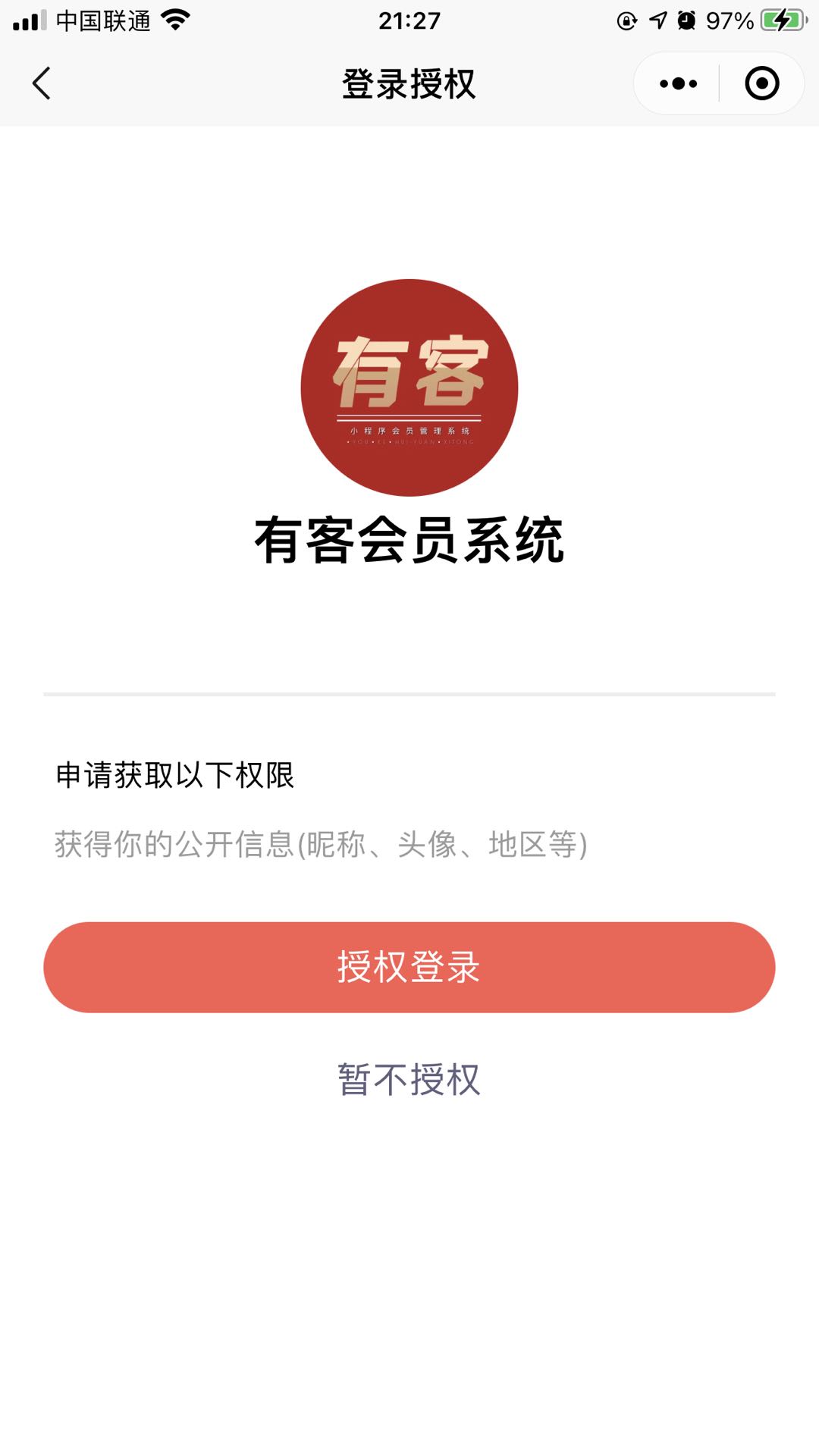Go back using the top-left arrow
The image size is (819, 1456).
(x=42, y=83)
